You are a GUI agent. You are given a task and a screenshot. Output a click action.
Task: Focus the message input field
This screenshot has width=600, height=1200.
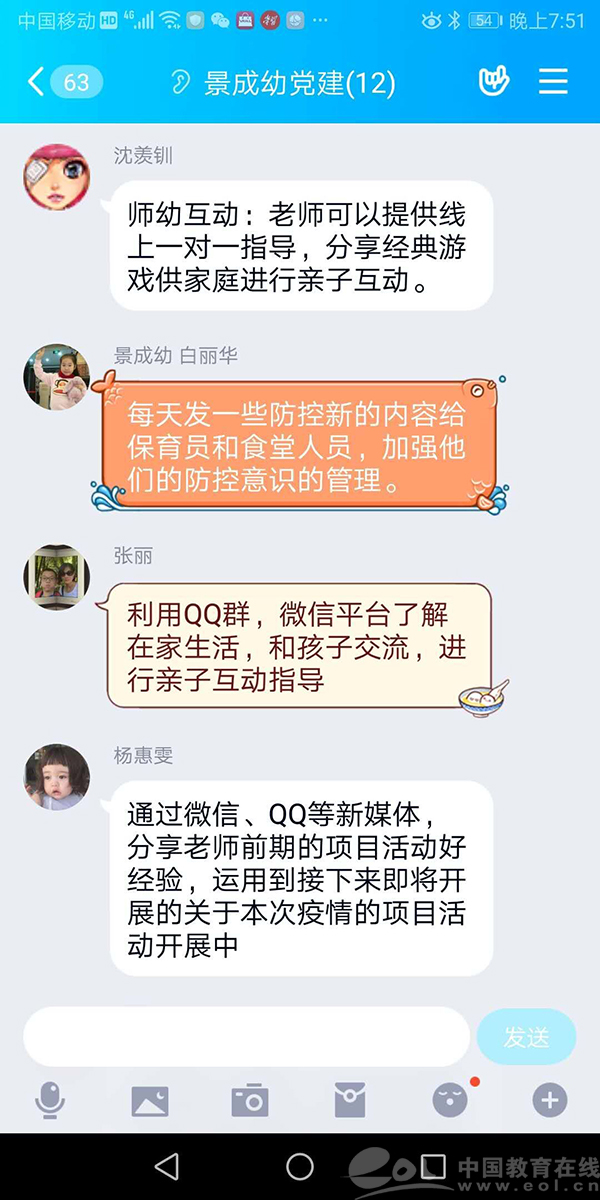(246, 1036)
